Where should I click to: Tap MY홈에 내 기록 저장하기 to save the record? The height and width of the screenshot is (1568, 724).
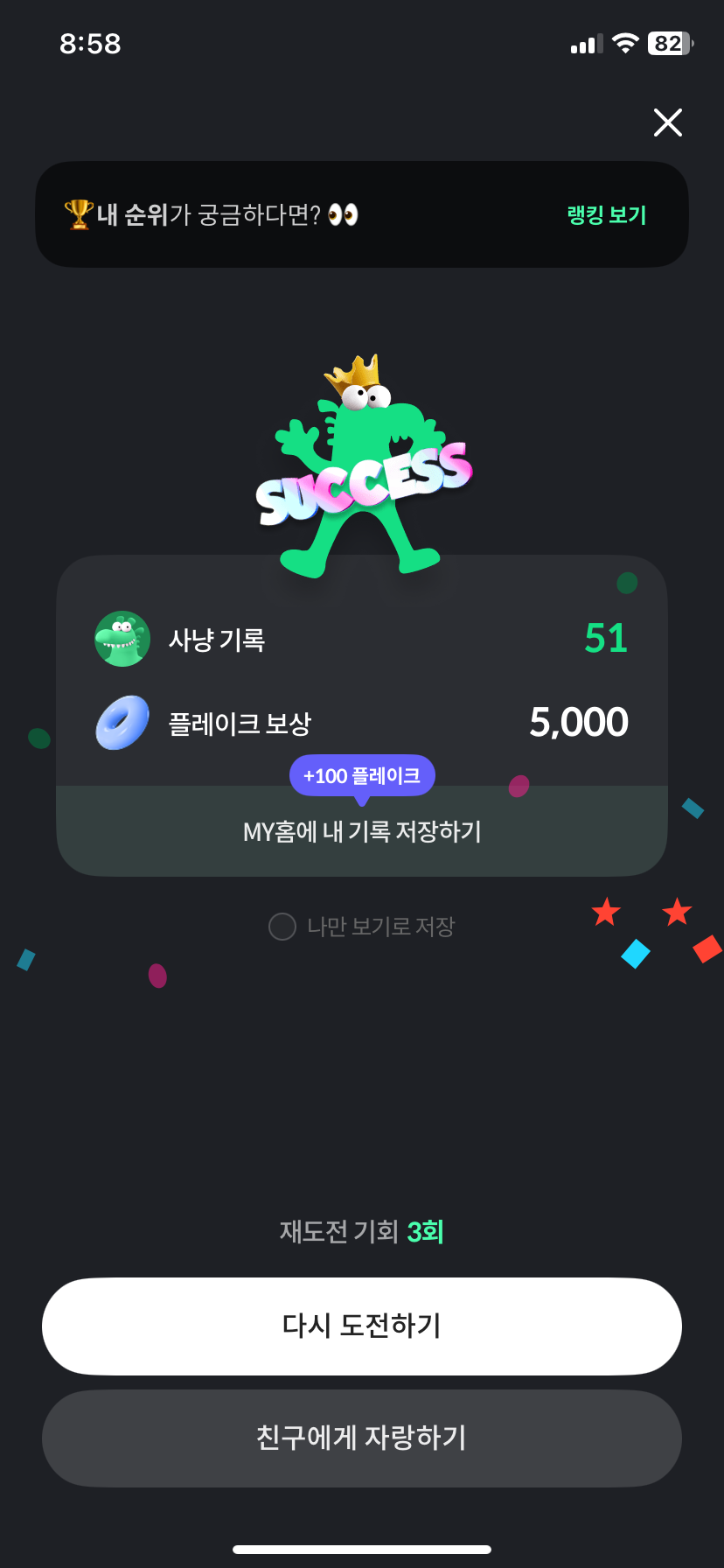pos(362,831)
